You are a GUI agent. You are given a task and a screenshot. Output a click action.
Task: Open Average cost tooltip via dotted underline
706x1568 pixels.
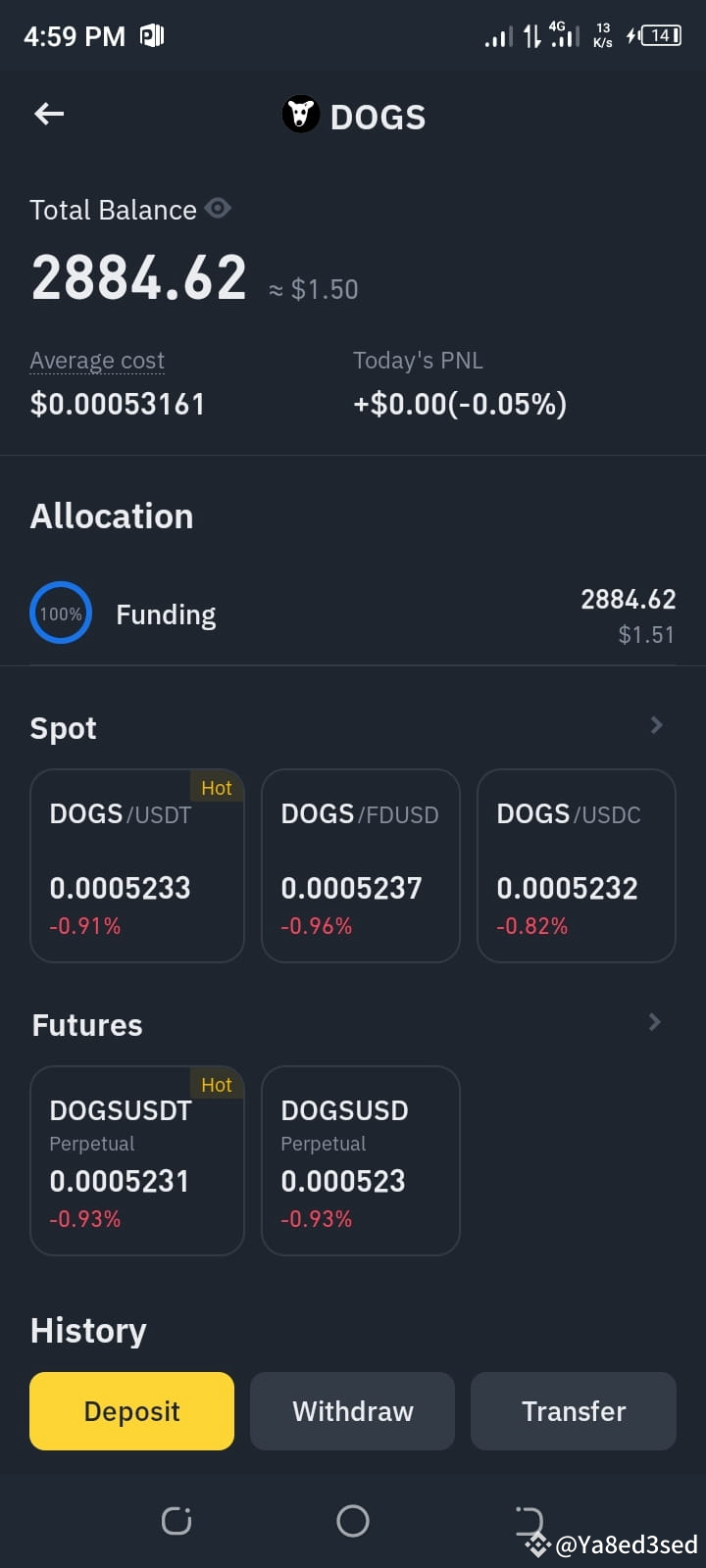click(96, 361)
